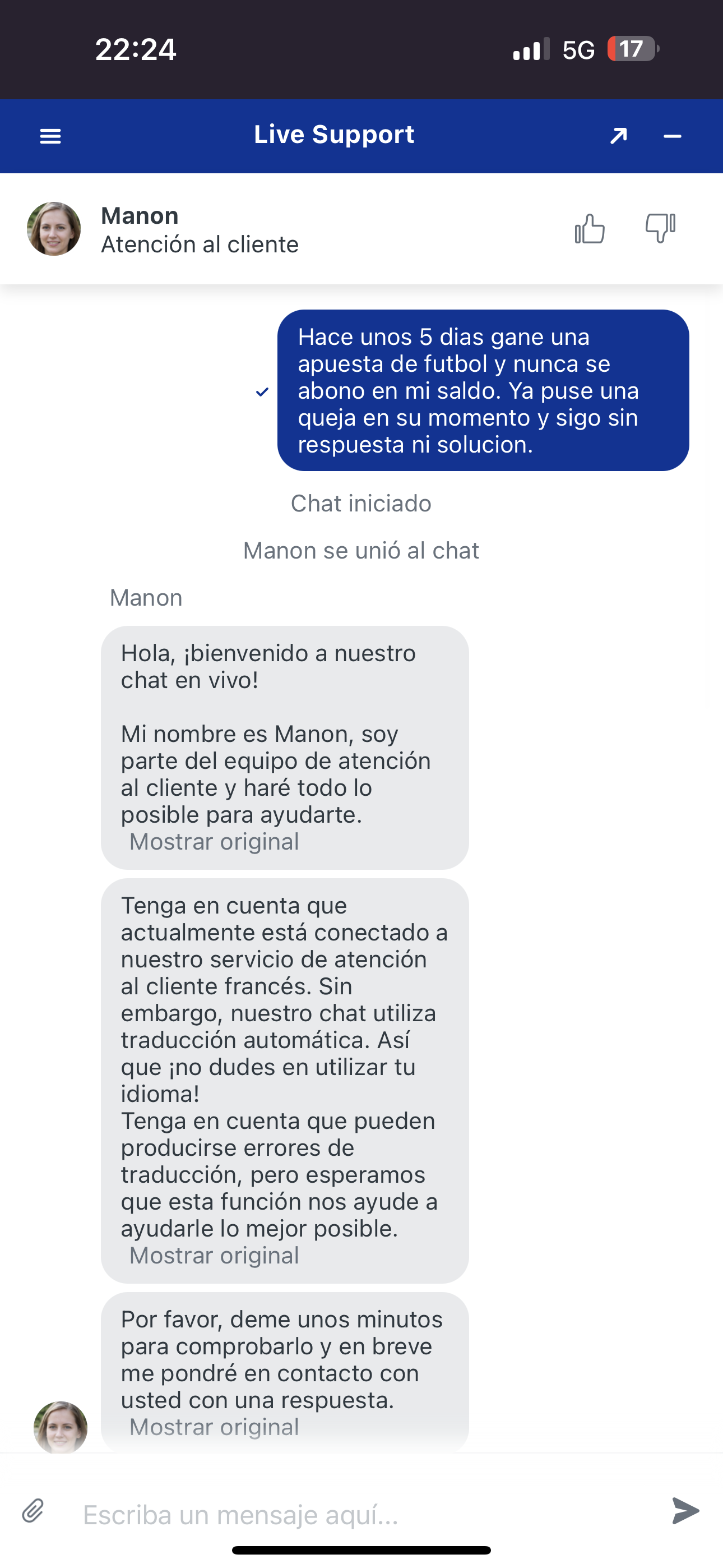
Task: Rate Manon with thumbs up
Action: (590, 229)
